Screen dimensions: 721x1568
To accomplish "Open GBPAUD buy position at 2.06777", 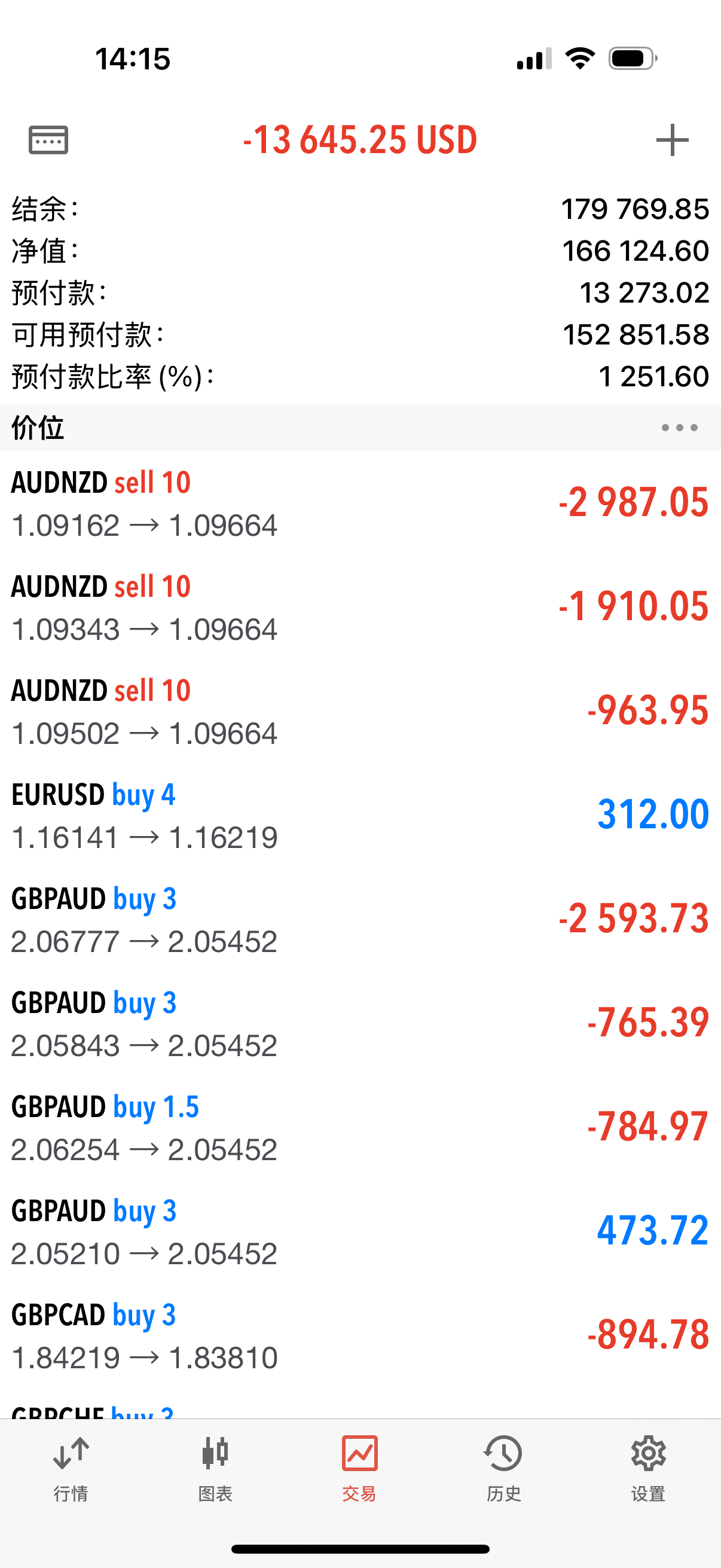I will [x=360, y=919].
